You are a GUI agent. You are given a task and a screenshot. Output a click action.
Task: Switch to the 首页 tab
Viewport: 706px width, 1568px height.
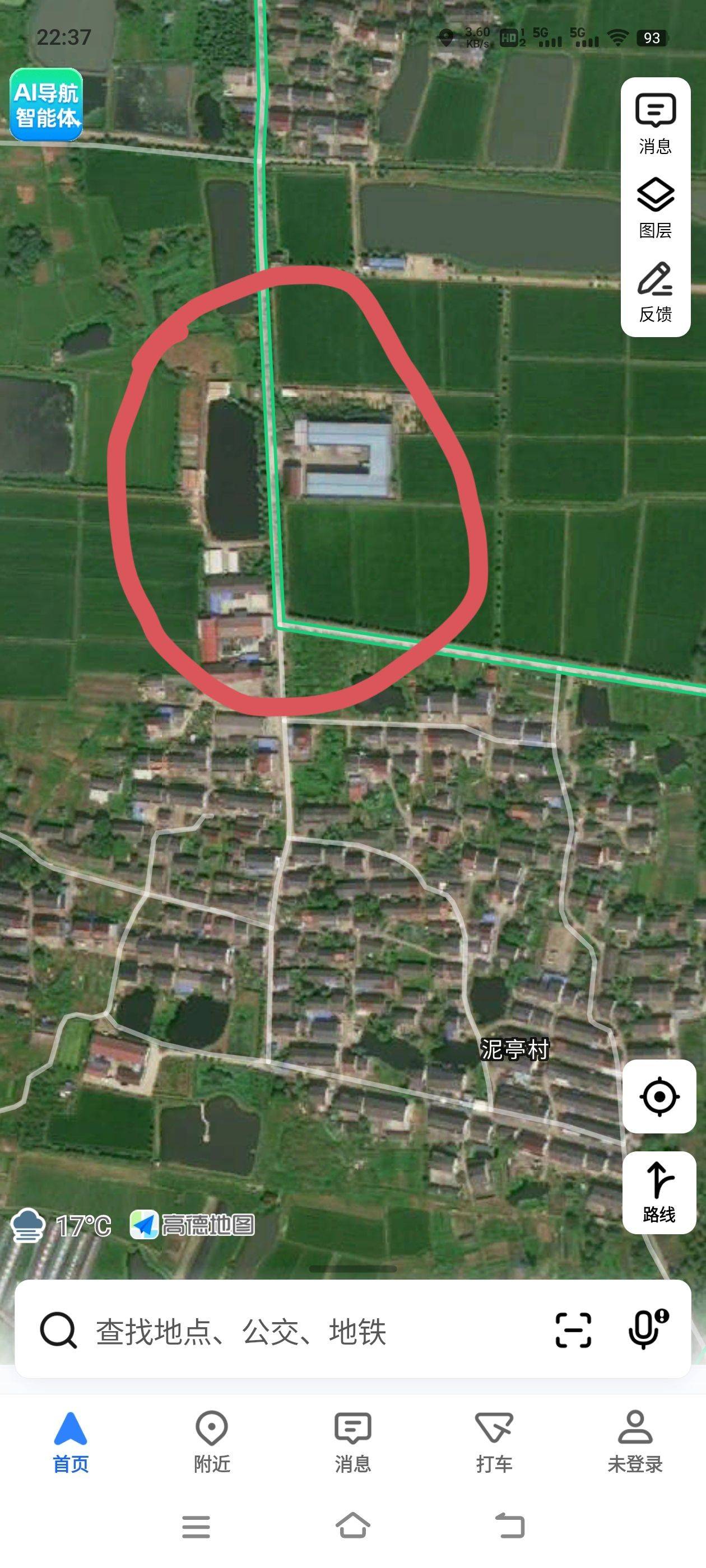[x=71, y=1443]
